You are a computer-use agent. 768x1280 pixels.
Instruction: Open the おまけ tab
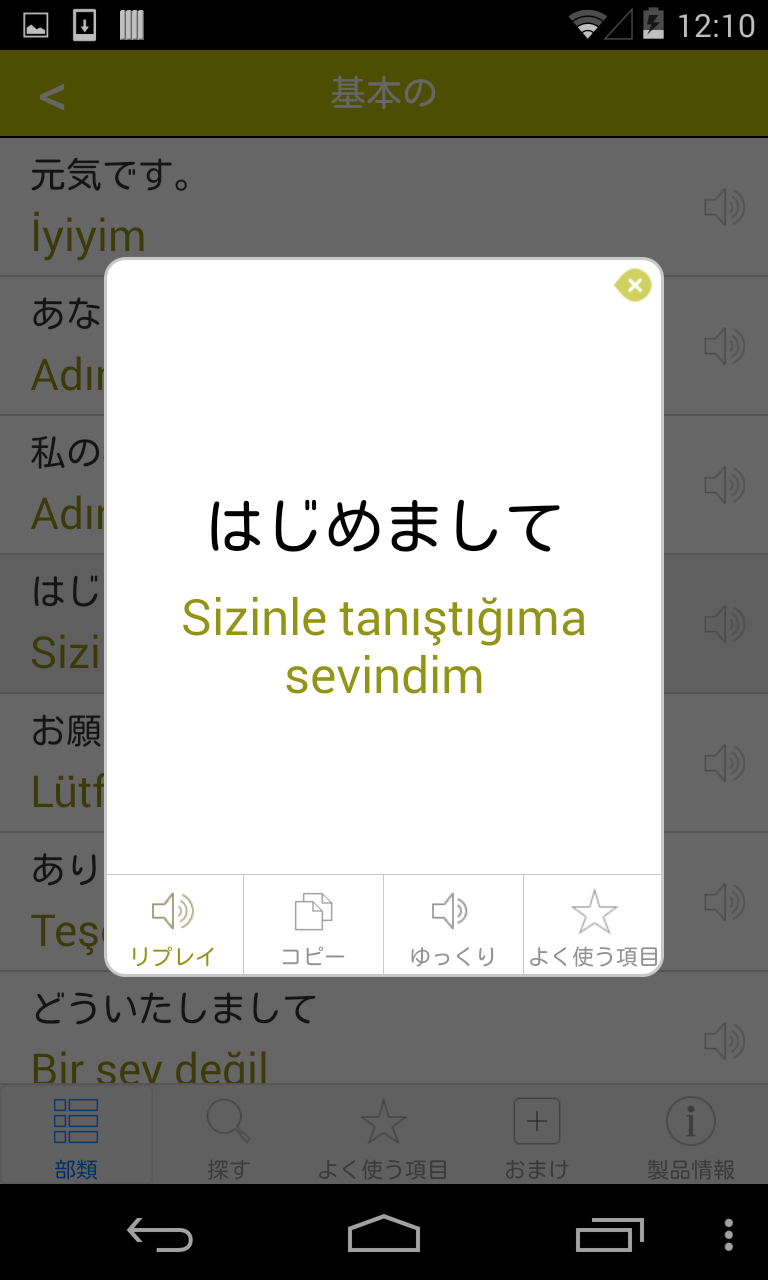(536, 1137)
